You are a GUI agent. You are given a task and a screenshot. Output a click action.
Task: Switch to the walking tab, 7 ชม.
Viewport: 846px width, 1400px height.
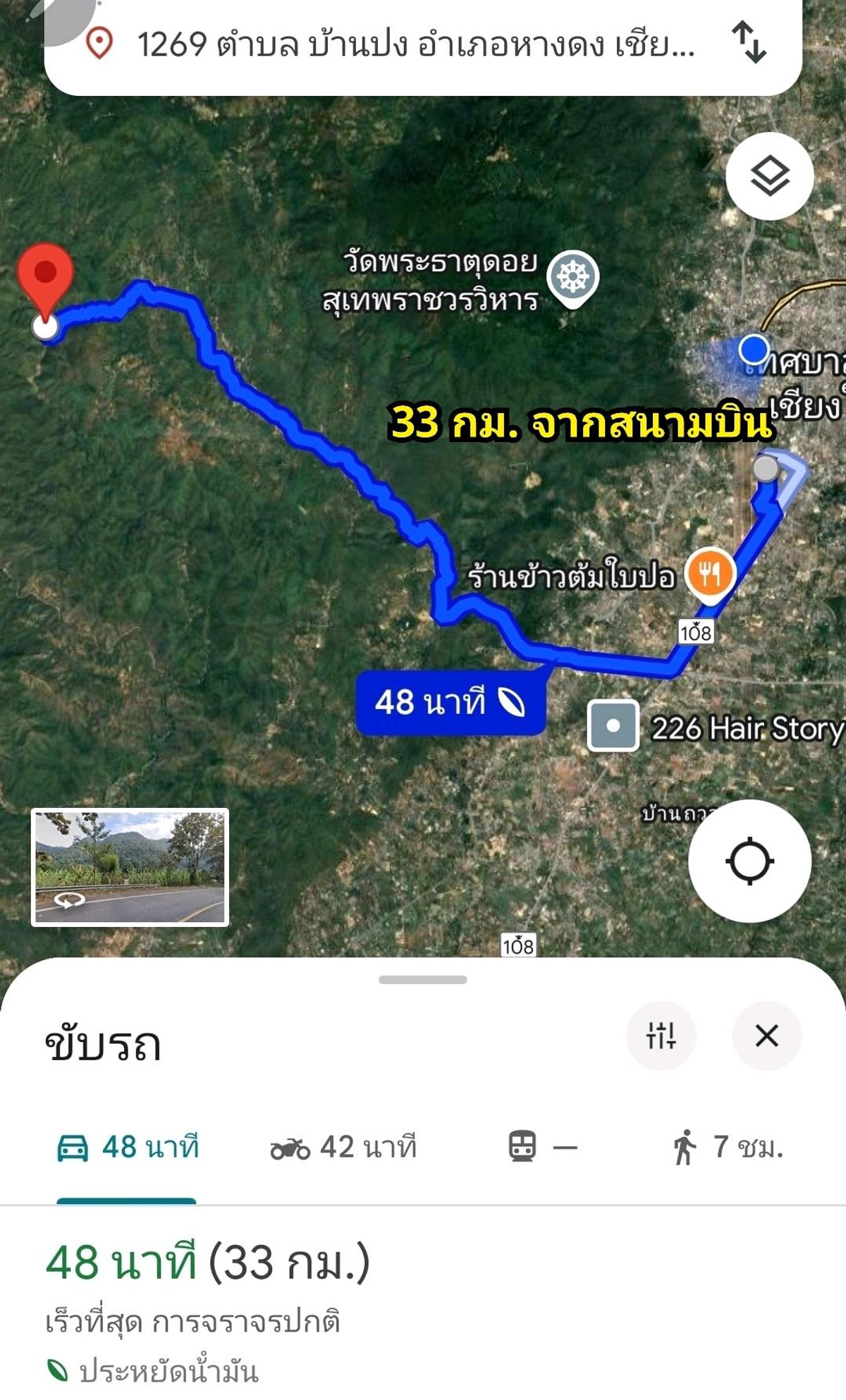pyautogui.click(x=728, y=1147)
